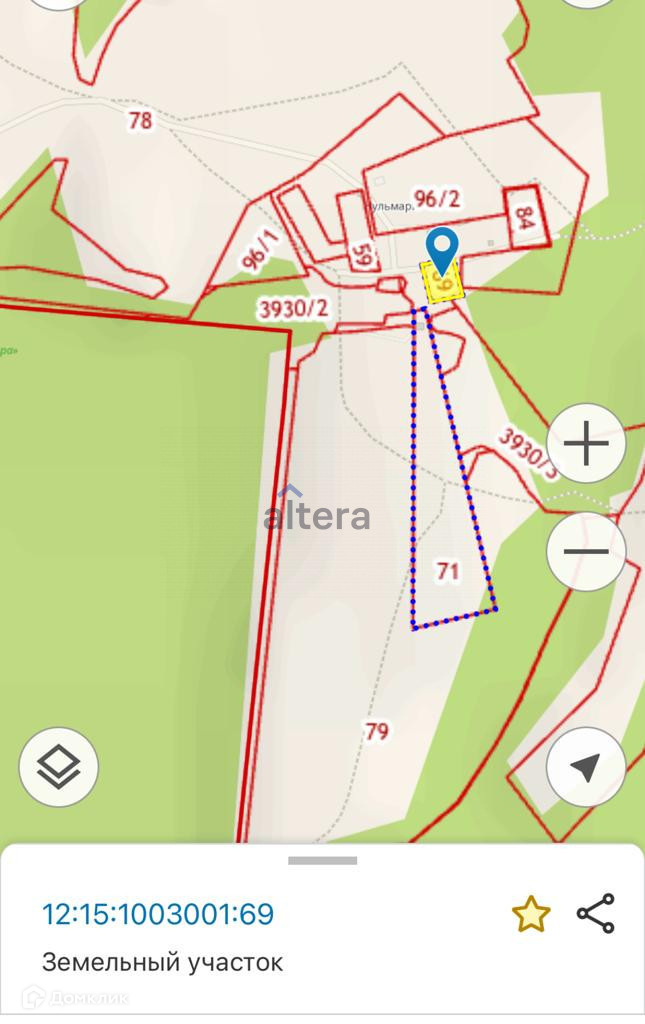Open the map layers selector
The width and height of the screenshot is (645, 1024).
point(59,767)
